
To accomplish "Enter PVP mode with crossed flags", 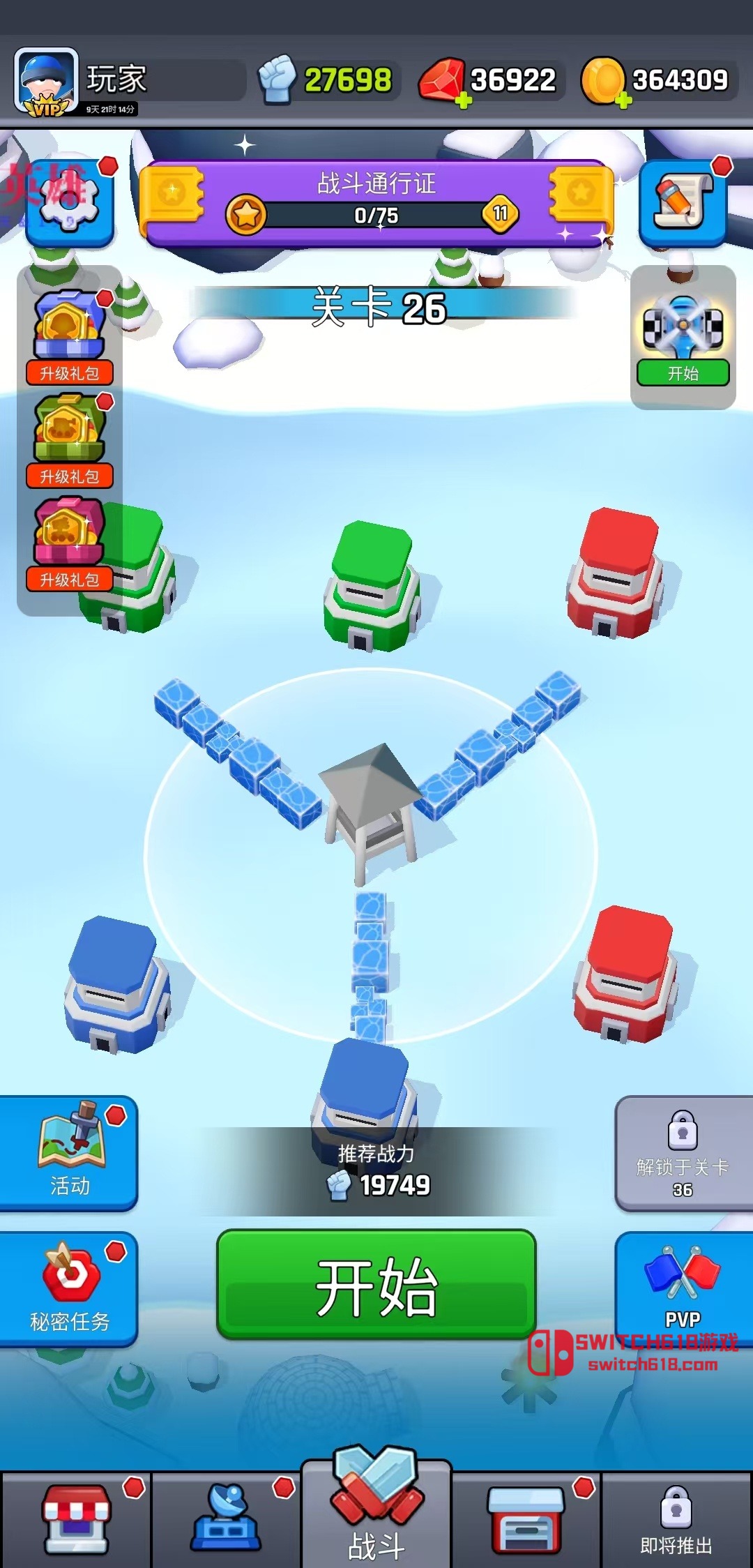I will (683, 1285).
